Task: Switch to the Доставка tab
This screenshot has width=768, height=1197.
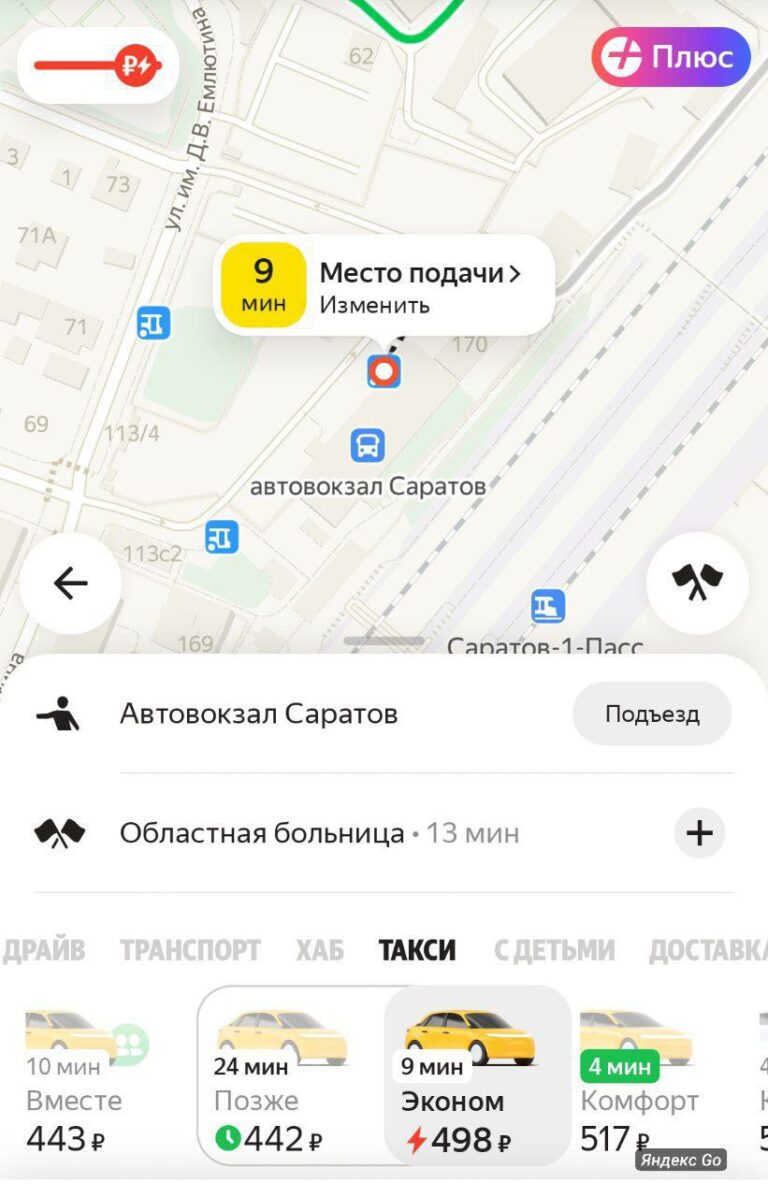Action: tap(708, 950)
